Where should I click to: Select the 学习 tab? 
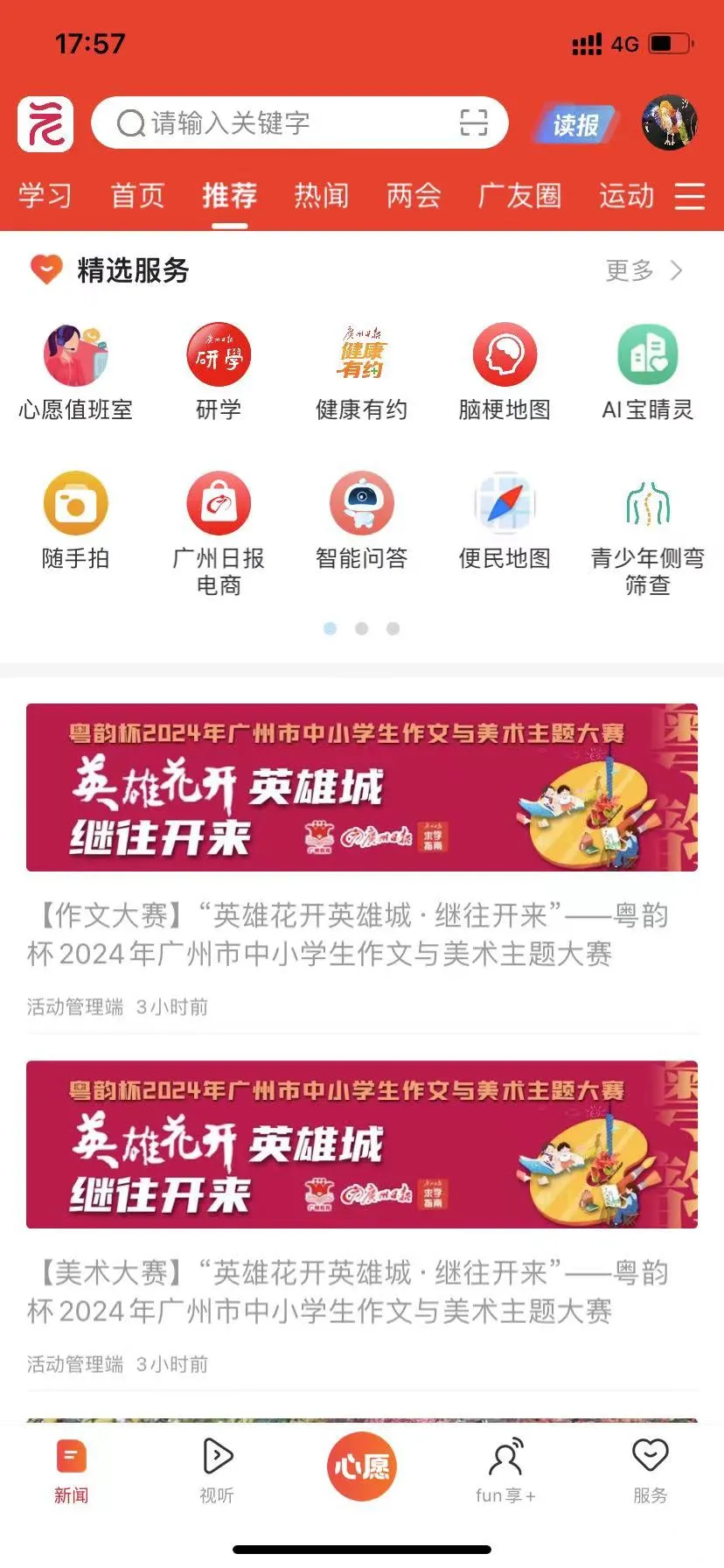[x=45, y=195]
